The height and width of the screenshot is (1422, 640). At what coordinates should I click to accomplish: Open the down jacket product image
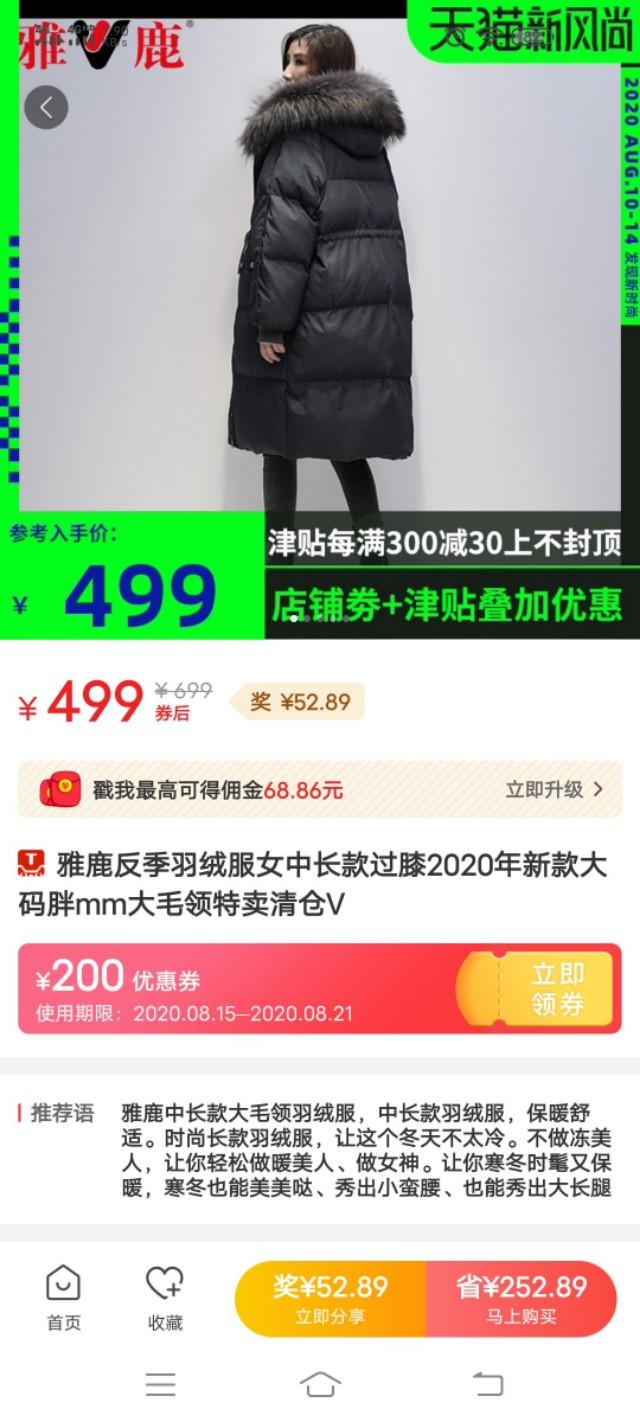point(320,320)
